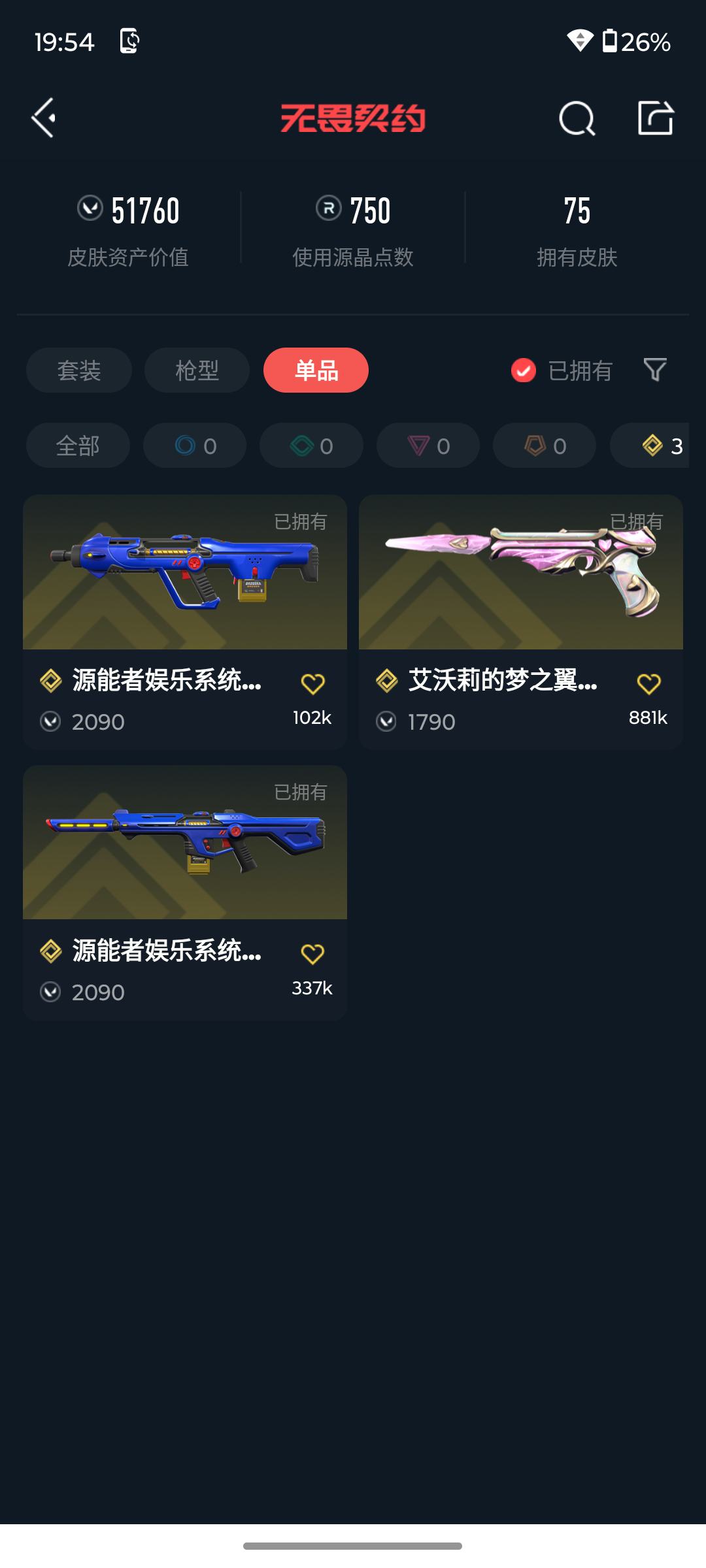
Task: Go back using the arrow icon
Action: 44,118
